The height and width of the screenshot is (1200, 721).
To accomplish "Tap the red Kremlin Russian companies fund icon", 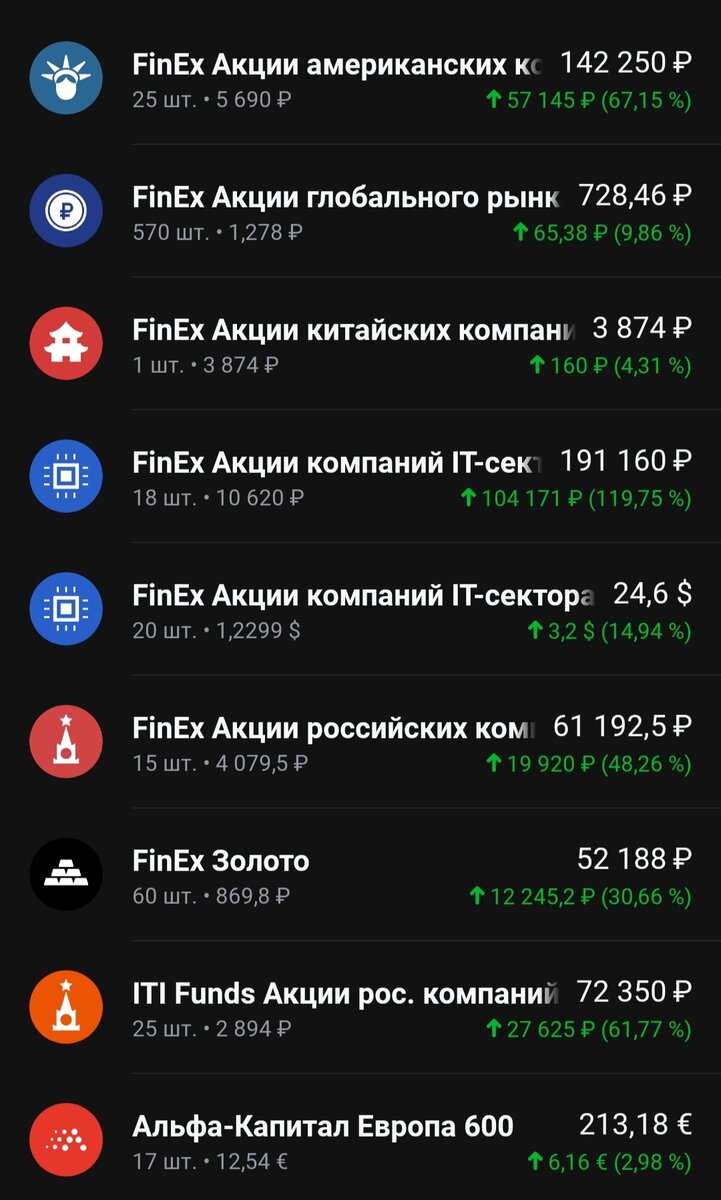I will (x=66, y=742).
